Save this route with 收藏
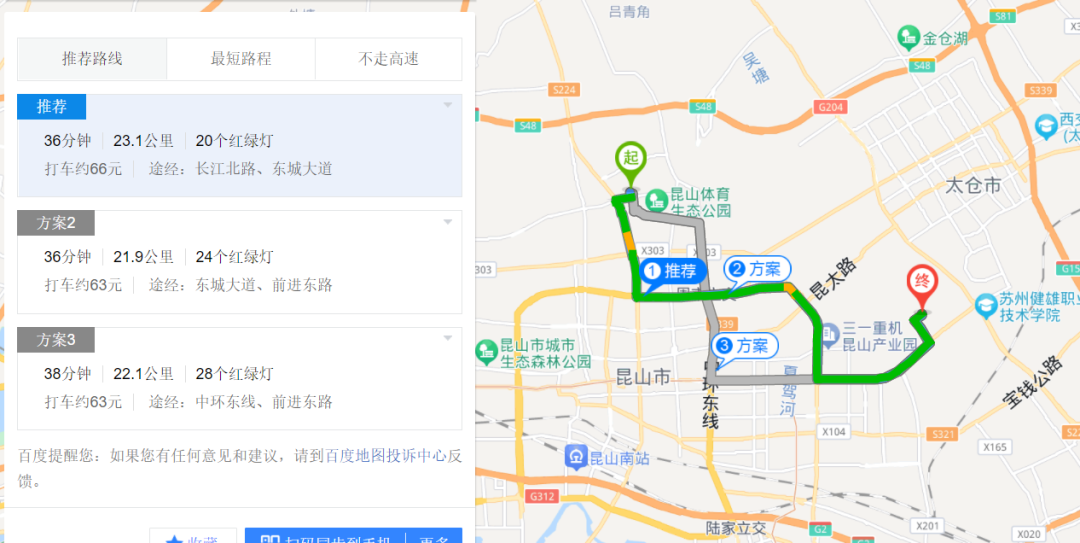The image size is (1080, 543). (193, 537)
